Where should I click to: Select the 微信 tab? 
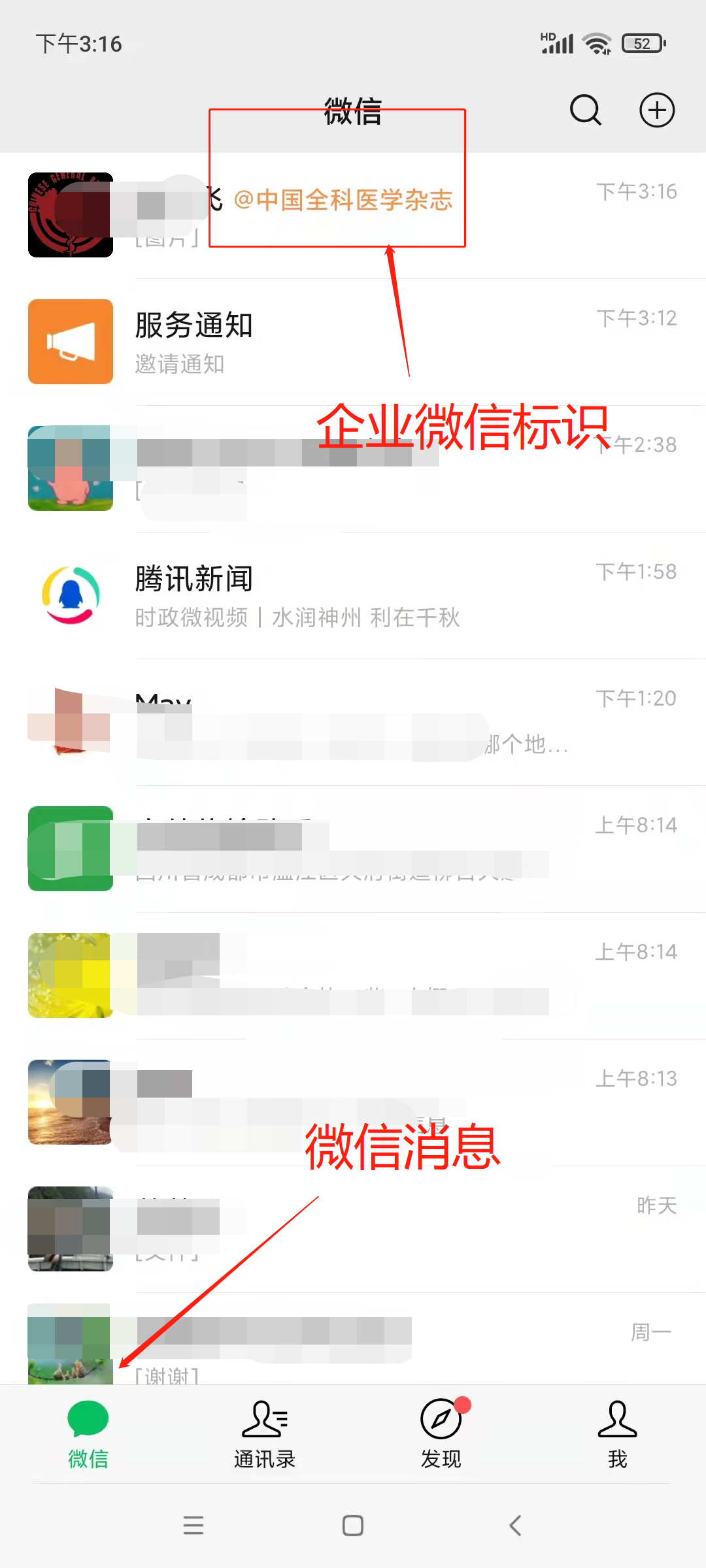pyautogui.click(x=88, y=1433)
